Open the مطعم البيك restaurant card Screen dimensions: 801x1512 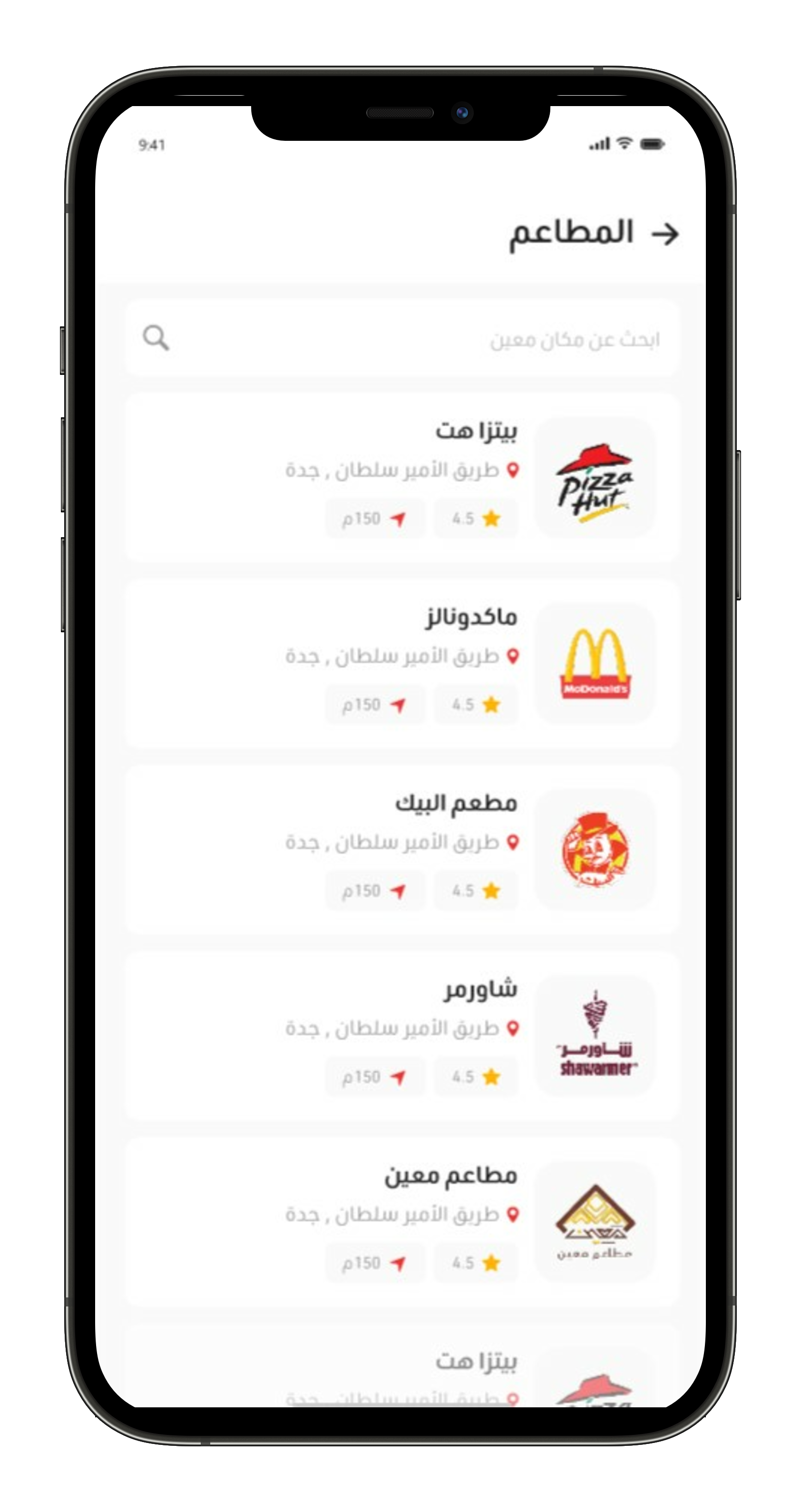click(401, 849)
